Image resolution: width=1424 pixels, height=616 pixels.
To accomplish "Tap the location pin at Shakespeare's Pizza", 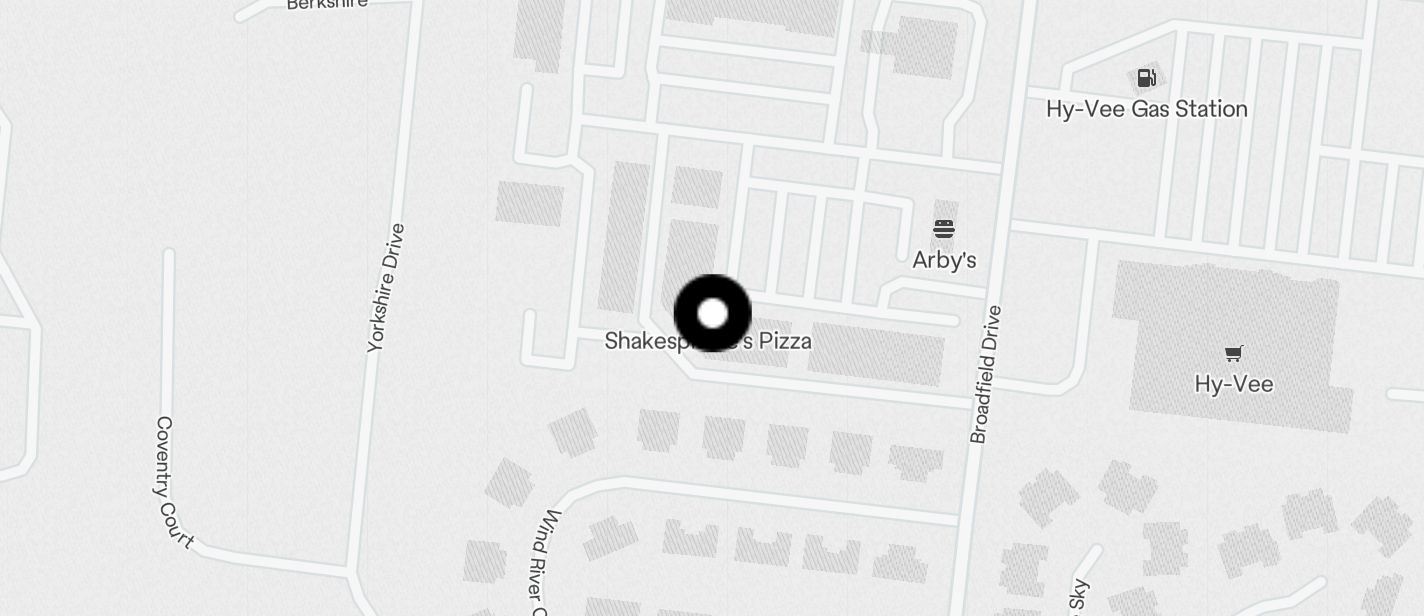I will [x=712, y=314].
